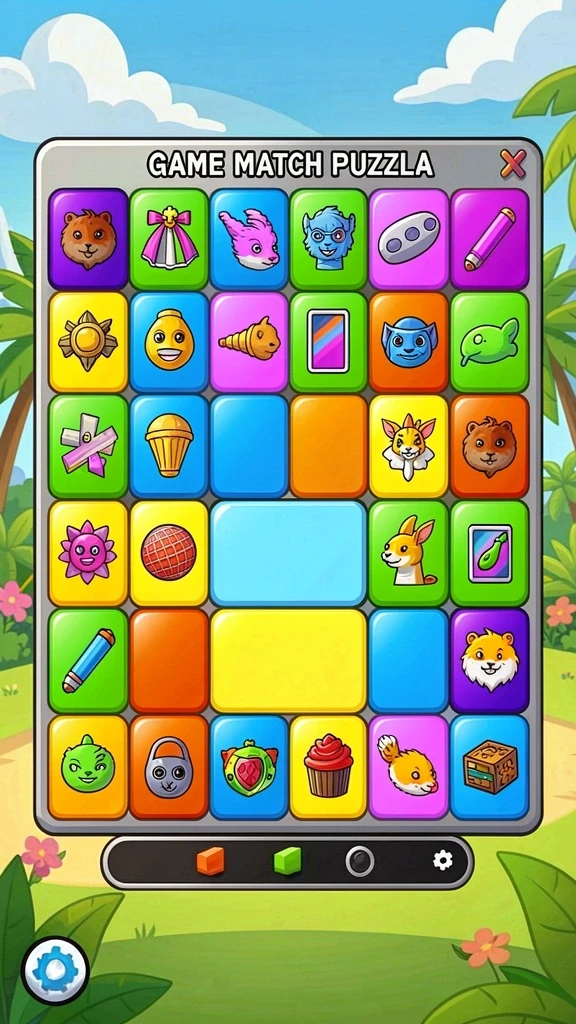Viewport: 576px width, 1024px height.
Task: Tap the blue gear button at the corner
Action: click(x=55, y=970)
